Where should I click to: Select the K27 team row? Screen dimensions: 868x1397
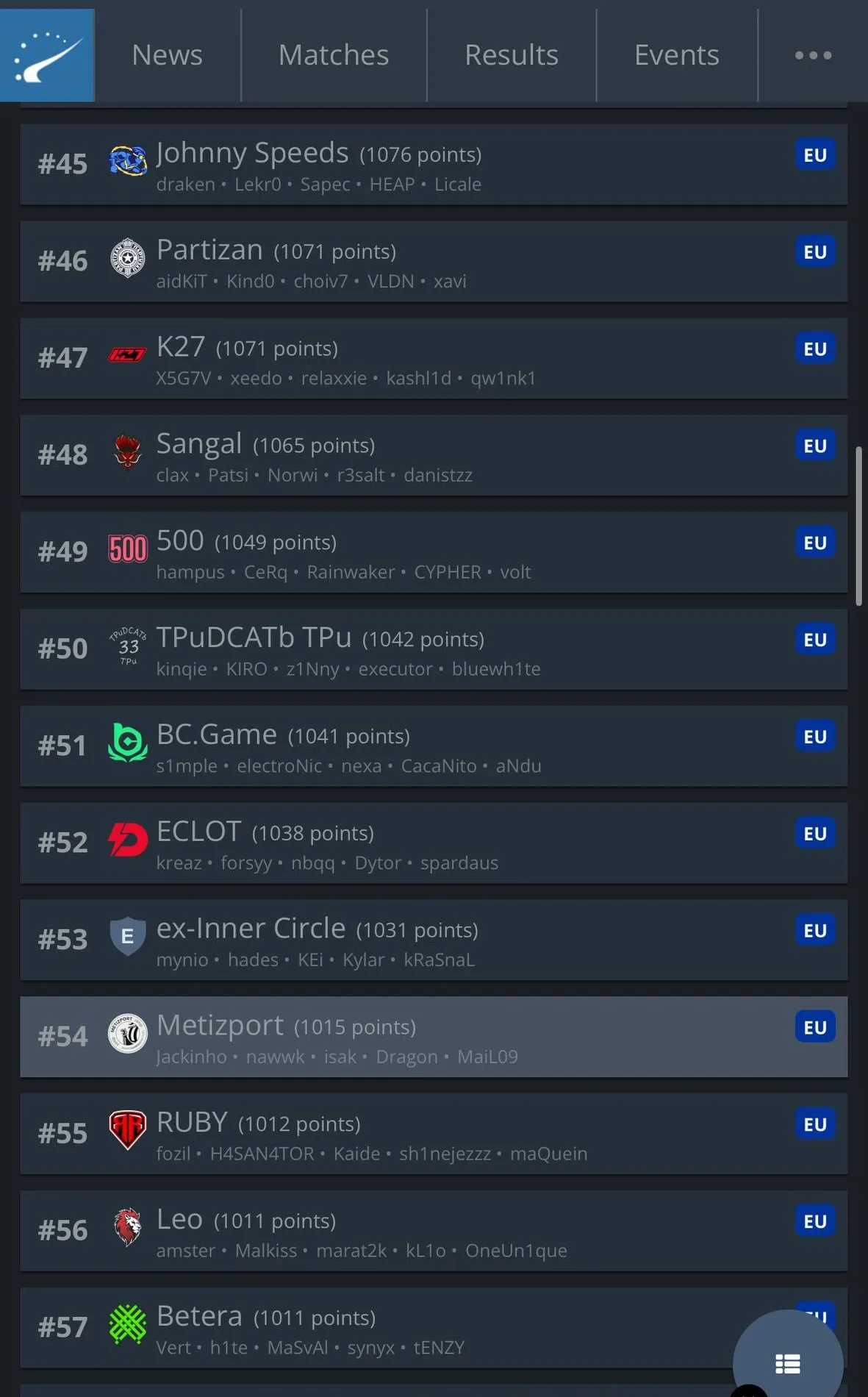[x=434, y=359]
